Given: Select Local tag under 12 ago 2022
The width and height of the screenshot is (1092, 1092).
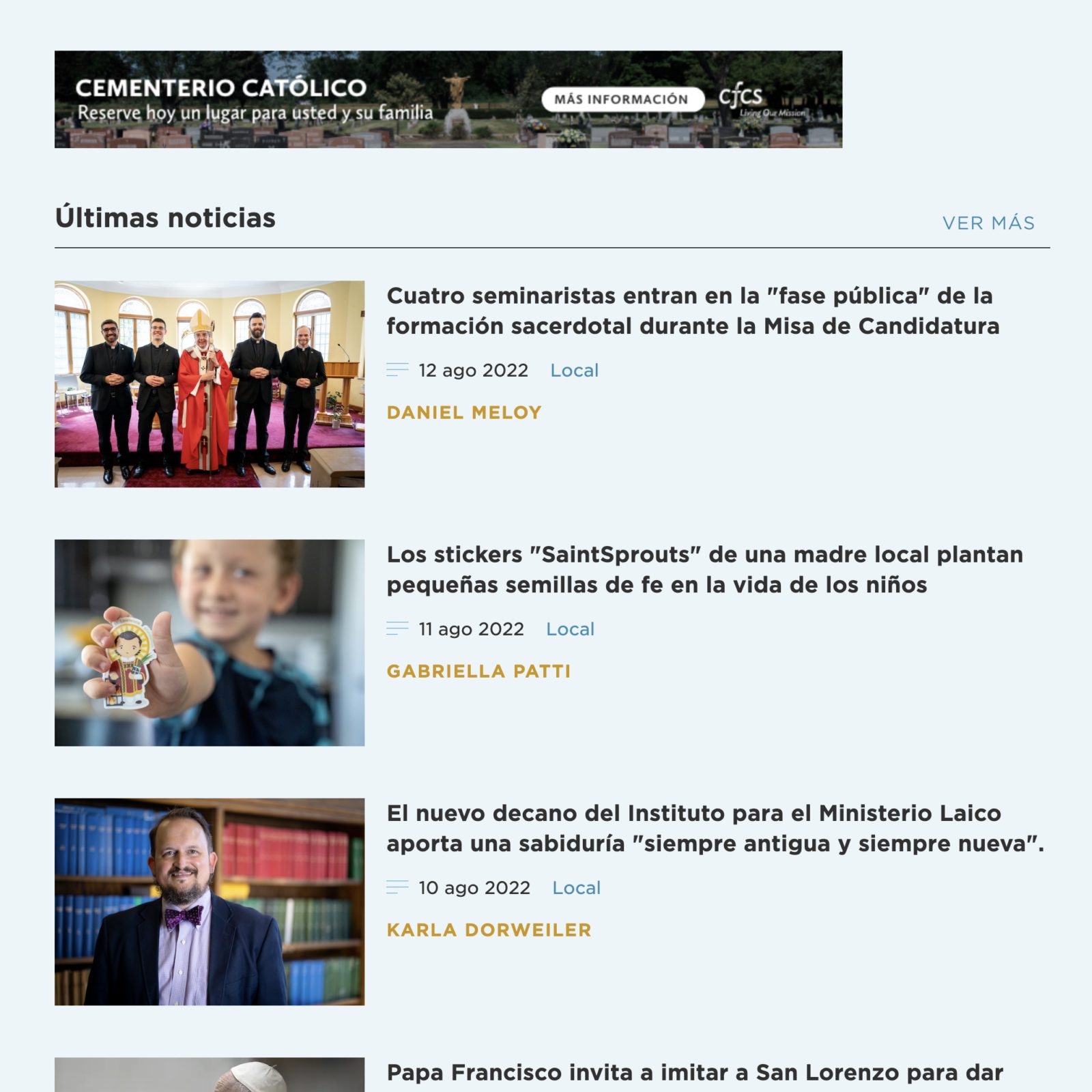Looking at the screenshot, I should click(x=574, y=371).
